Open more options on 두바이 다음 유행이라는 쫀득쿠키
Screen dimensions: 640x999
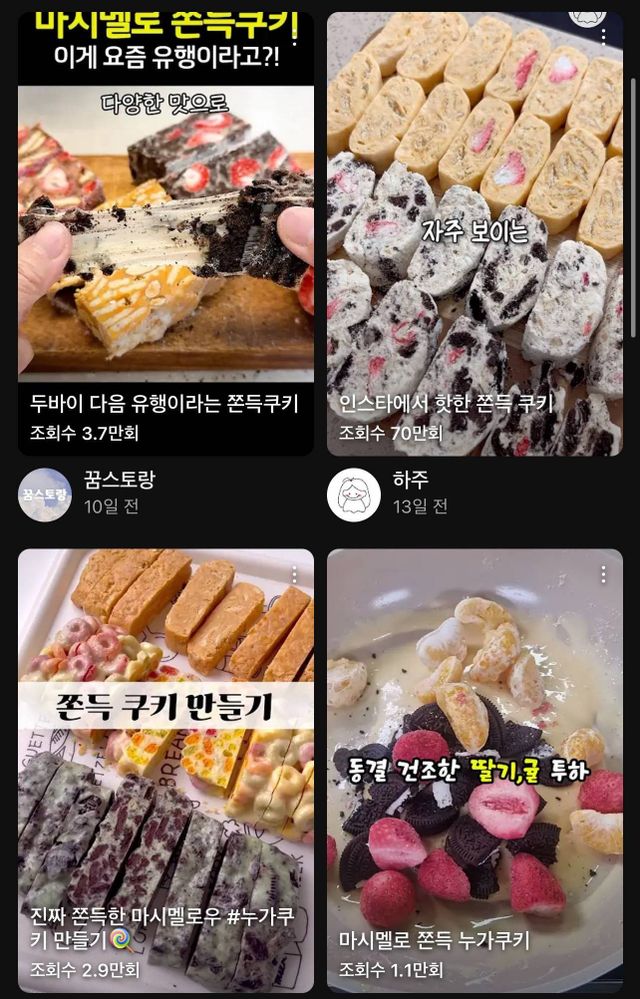point(294,37)
